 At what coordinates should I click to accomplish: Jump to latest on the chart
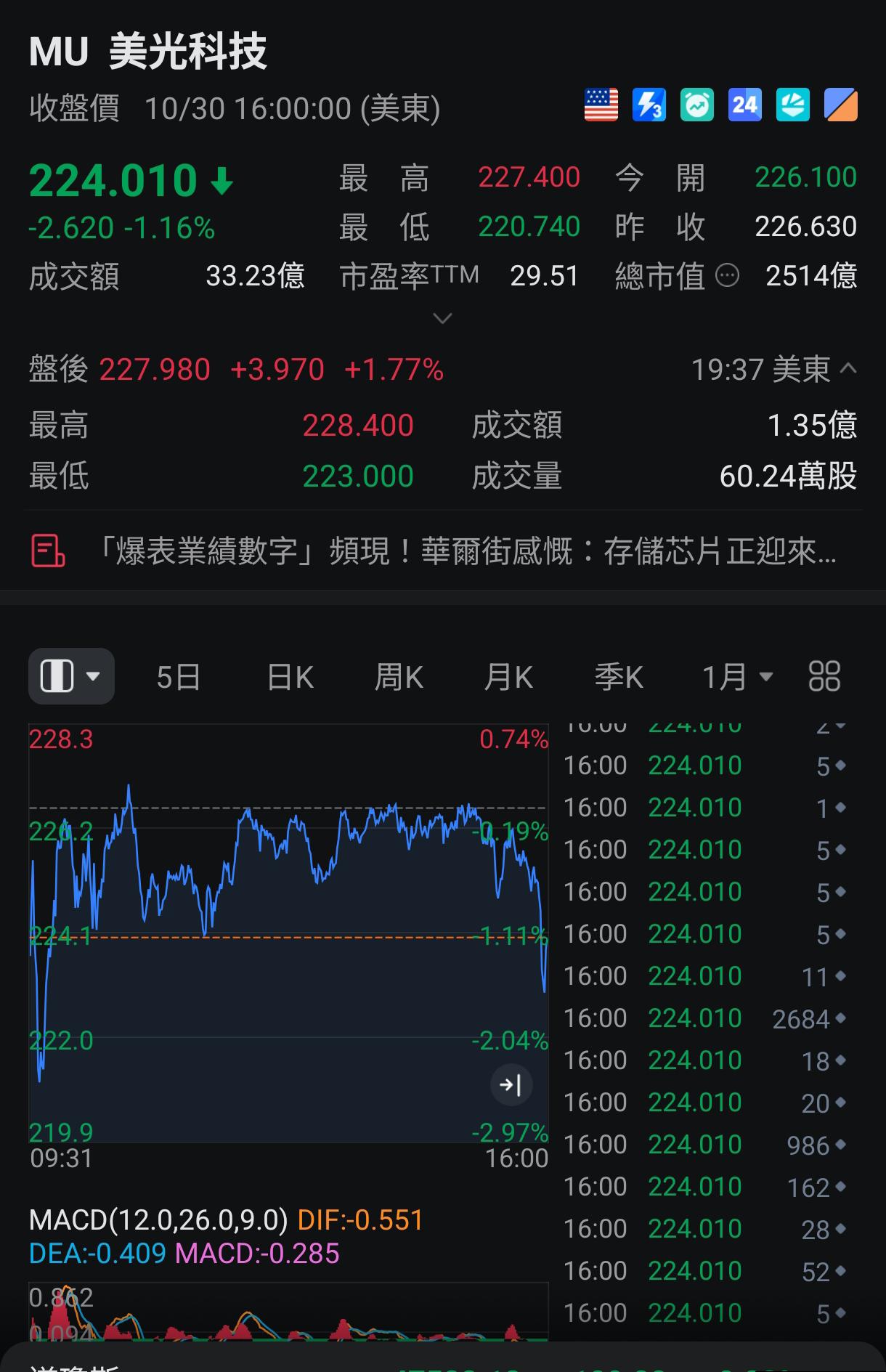pyautogui.click(x=511, y=1085)
